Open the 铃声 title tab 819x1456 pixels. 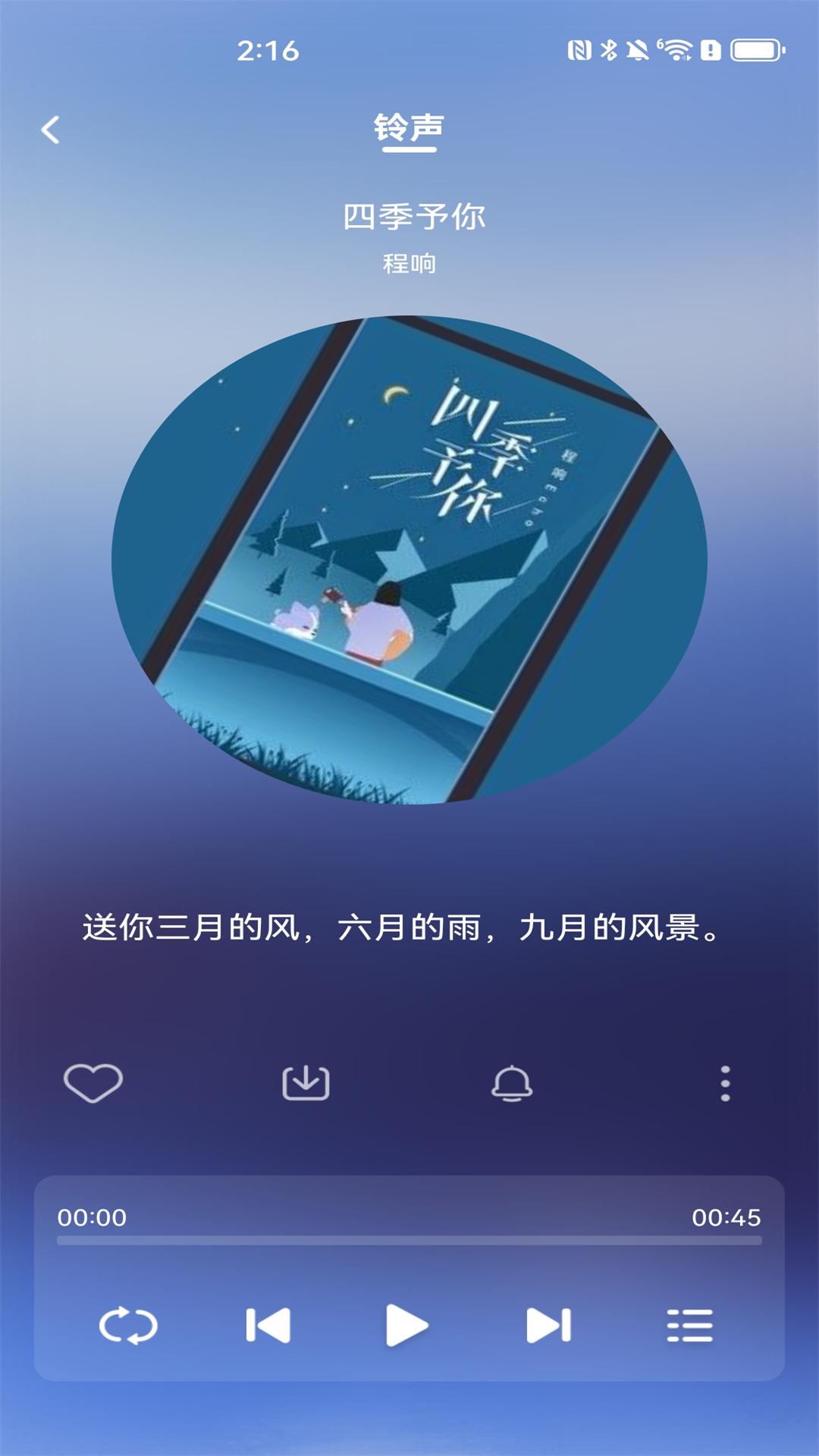[x=409, y=129]
